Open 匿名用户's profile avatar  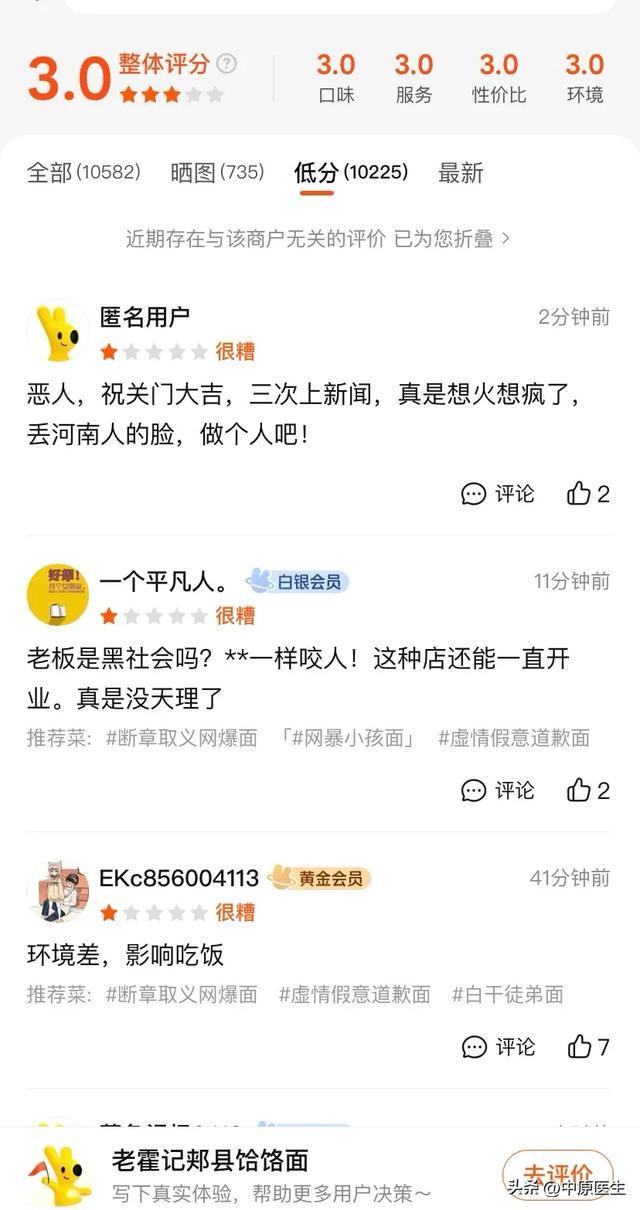pyautogui.click(x=57, y=331)
